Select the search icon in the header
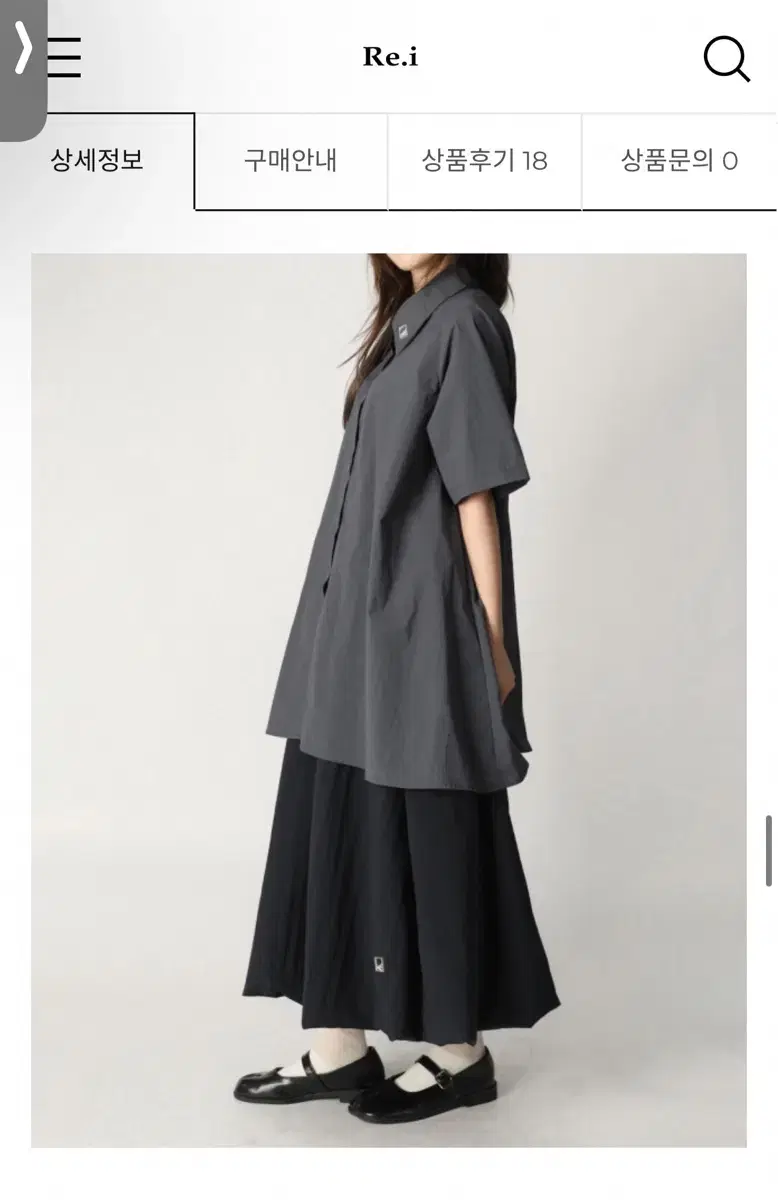Screen dimensions: 778x1200 pos(729,60)
